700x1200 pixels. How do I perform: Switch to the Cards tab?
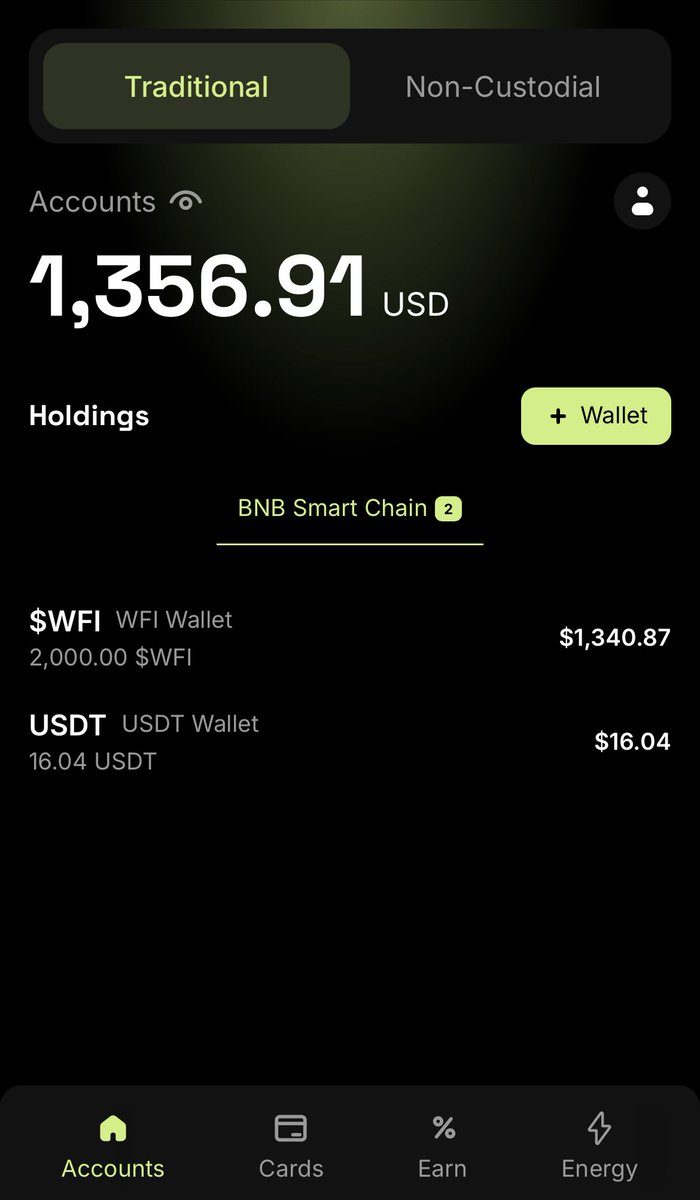pos(290,1146)
